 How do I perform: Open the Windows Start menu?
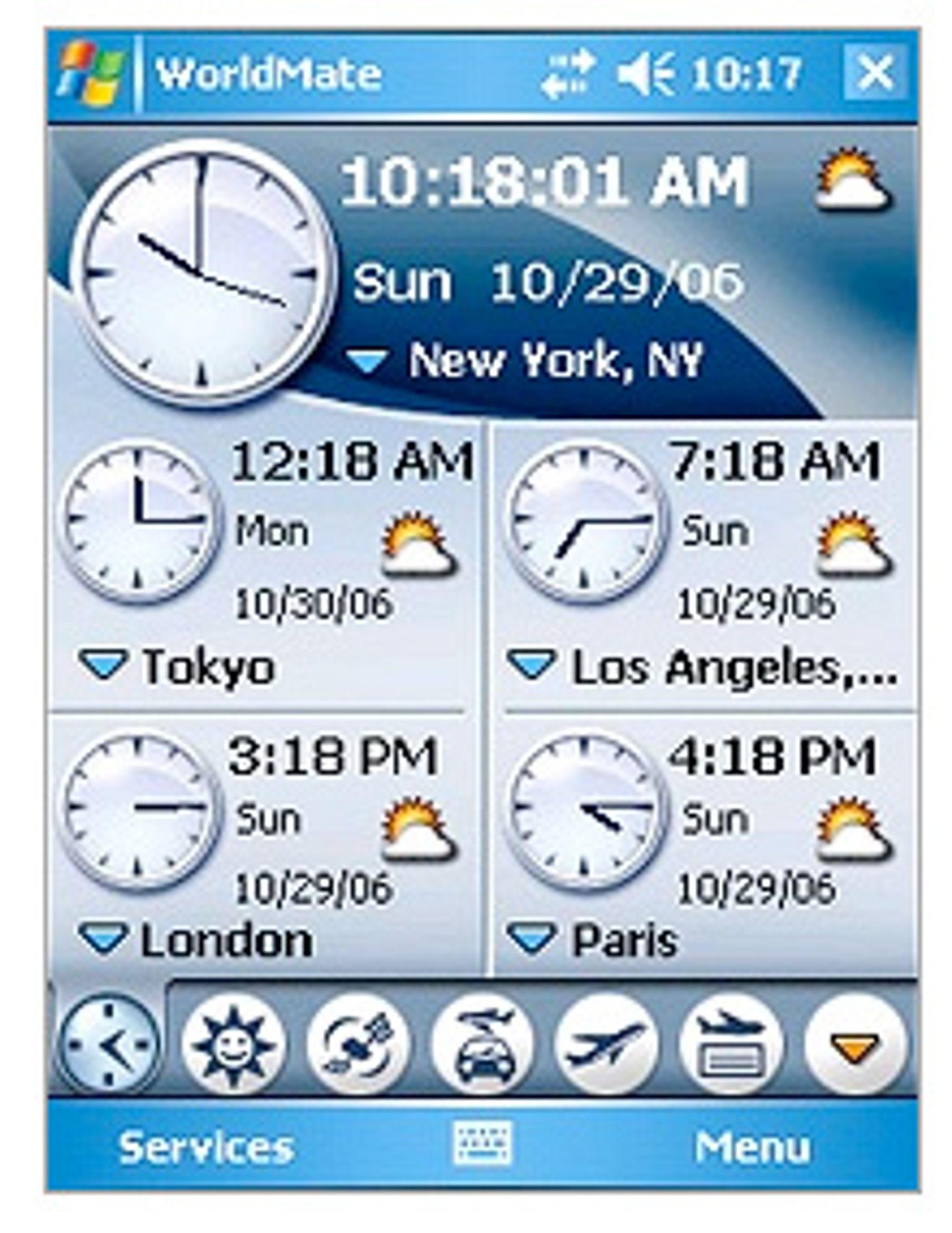point(90,73)
